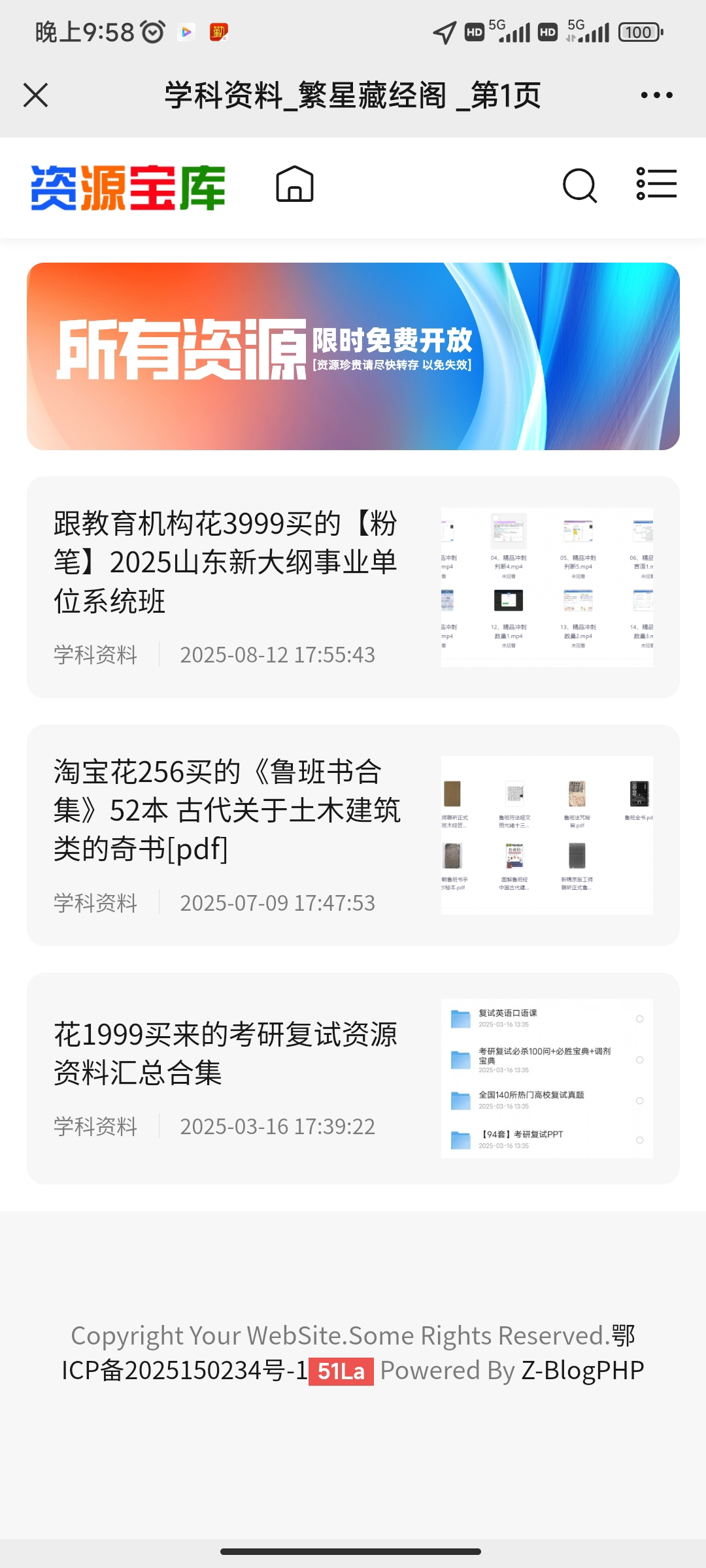
Task: Visit the Z-BlogPHP link
Action: point(582,1371)
